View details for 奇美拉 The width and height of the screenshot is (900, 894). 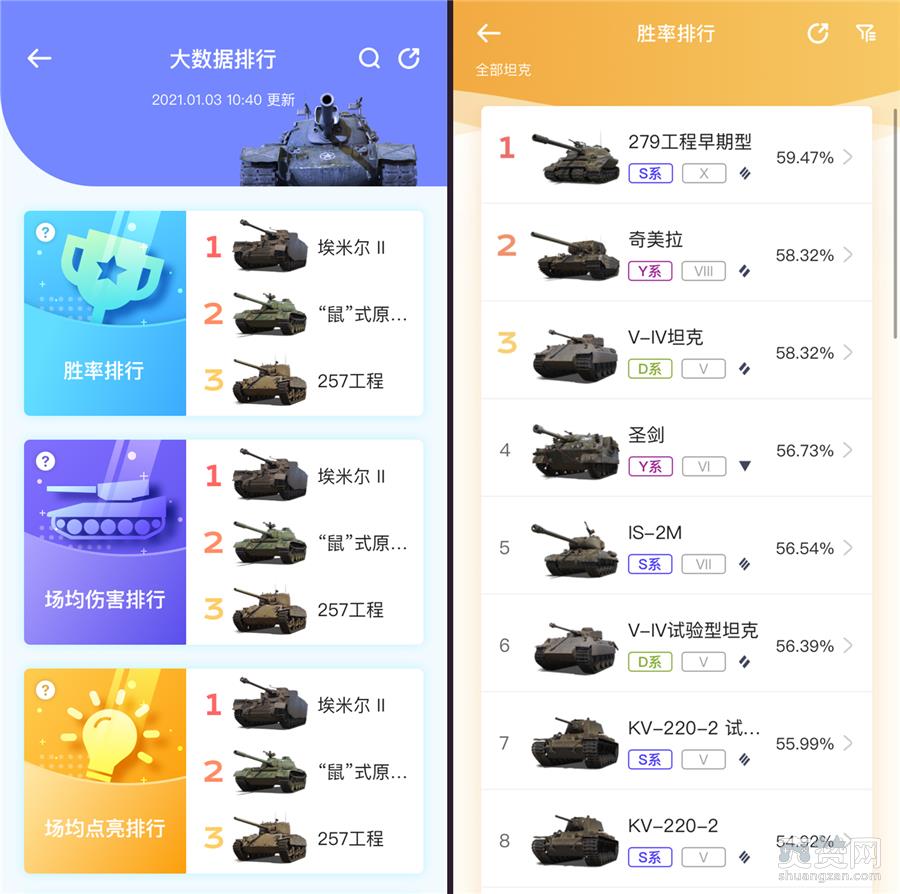(676, 255)
